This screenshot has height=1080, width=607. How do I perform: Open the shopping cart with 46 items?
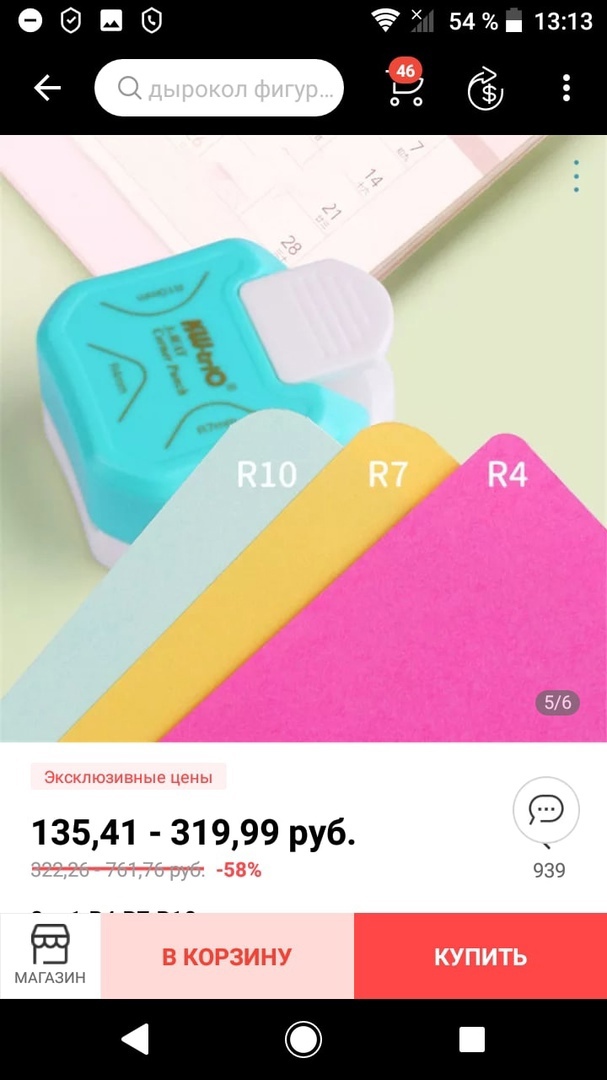405,88
